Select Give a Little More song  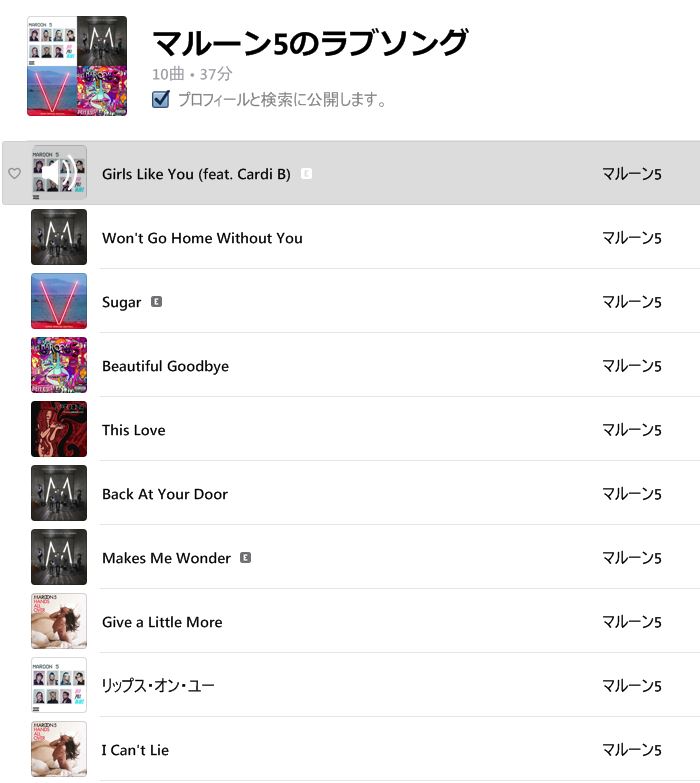pos(162,622)
